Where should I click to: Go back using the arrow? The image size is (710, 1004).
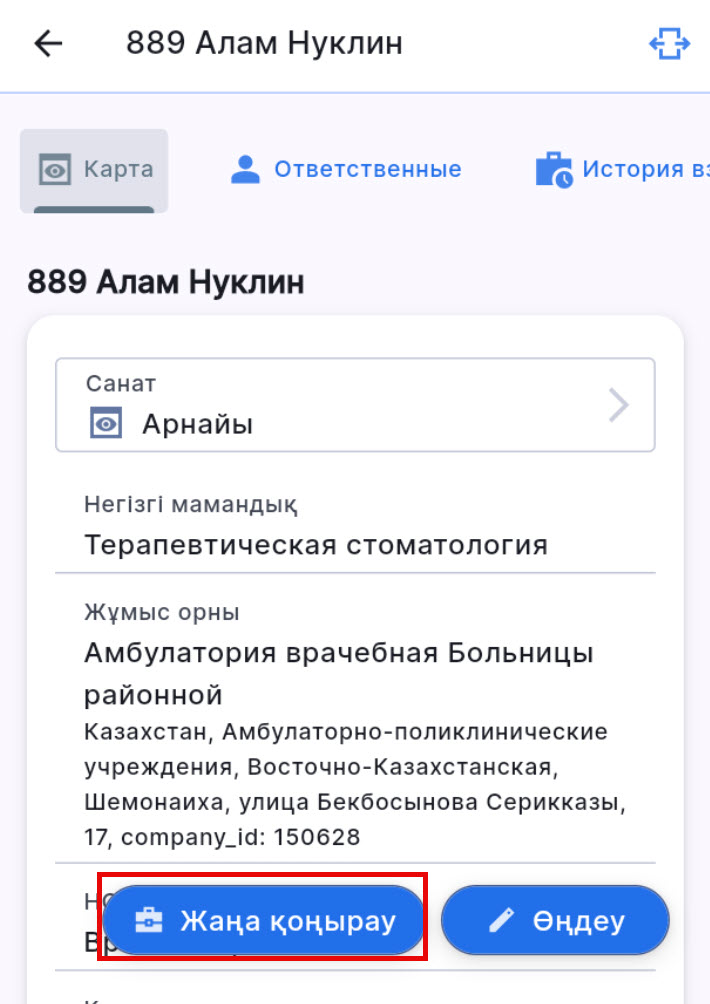pyautogui.click(x=48, y=44)
